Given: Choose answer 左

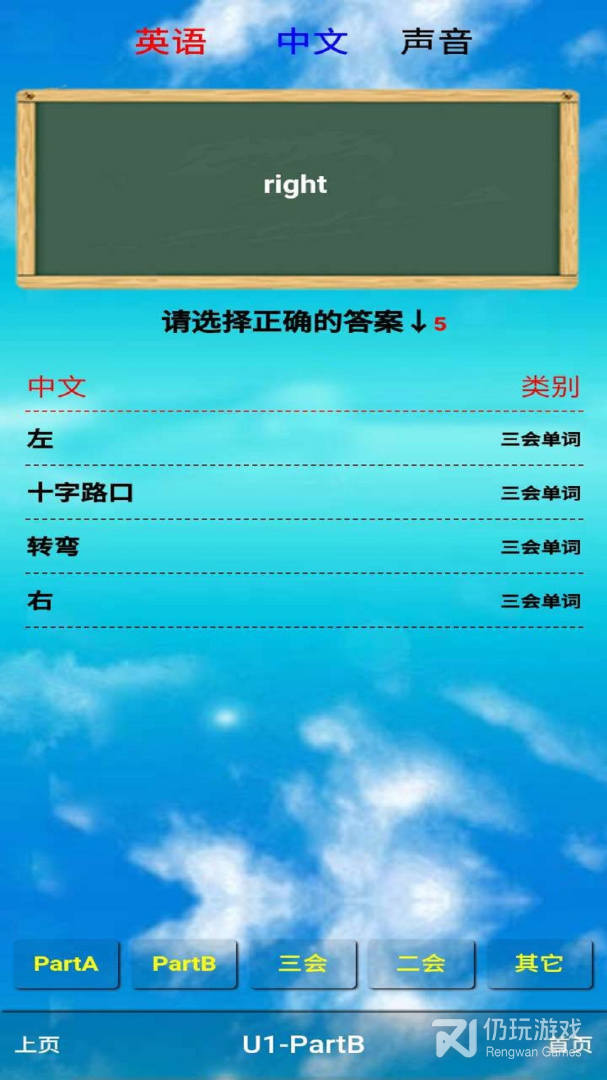Looking at the screenshot, I should pos(304,439).
